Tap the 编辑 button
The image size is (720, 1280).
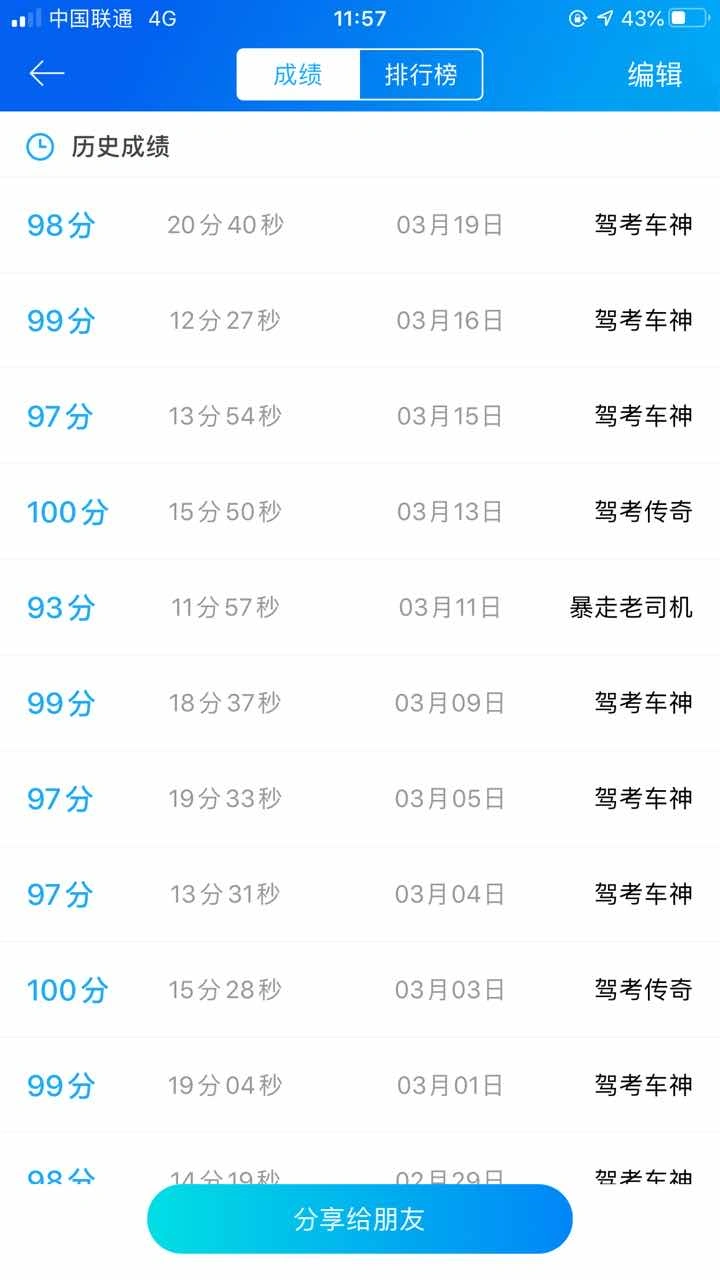[x=655, y=75]
